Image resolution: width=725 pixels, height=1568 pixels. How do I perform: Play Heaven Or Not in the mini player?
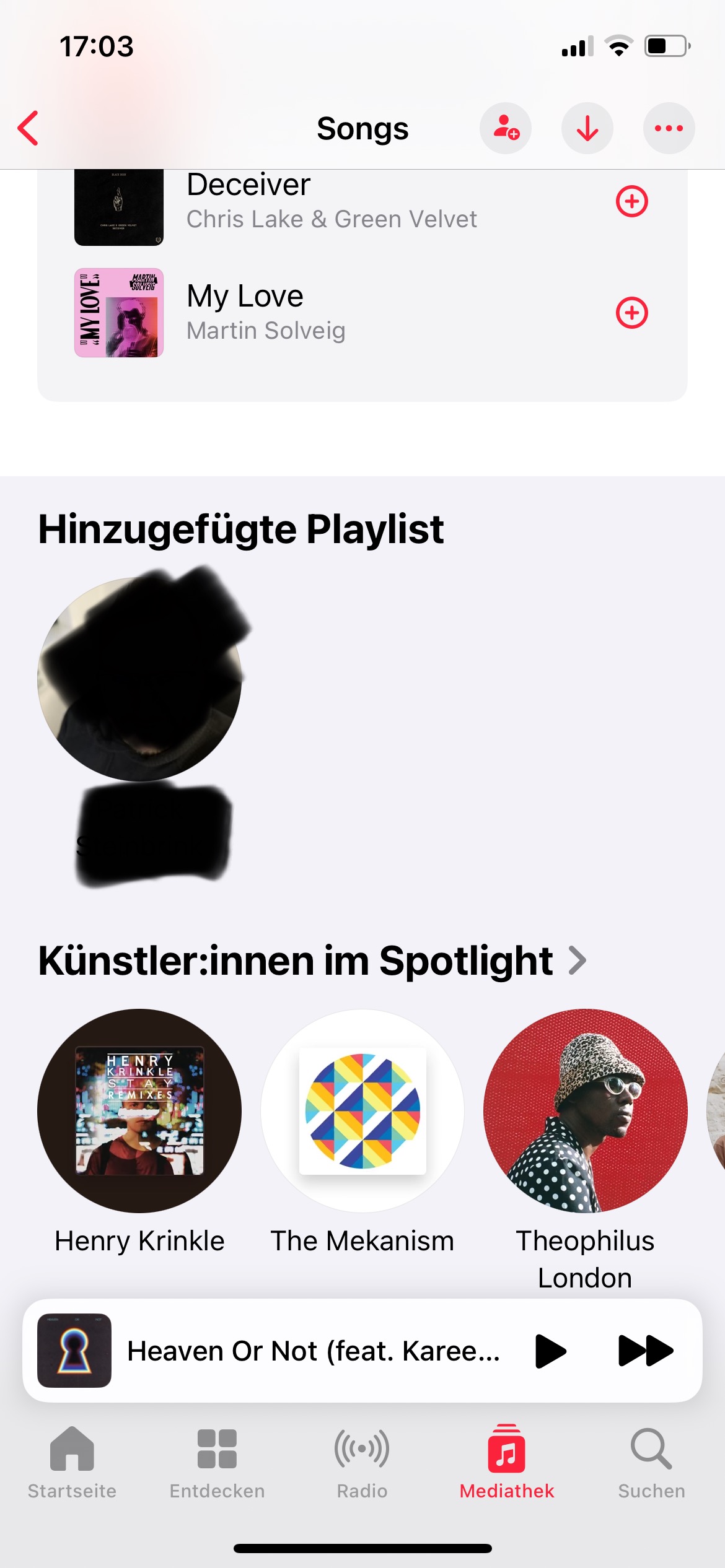[550, 1351]
